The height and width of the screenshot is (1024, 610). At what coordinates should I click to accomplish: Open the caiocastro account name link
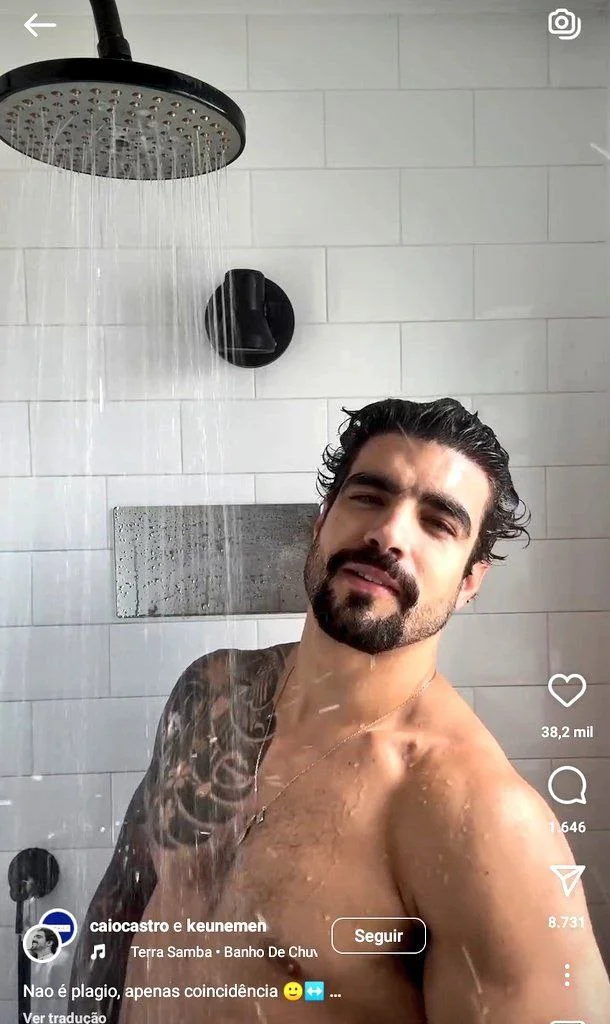[x=129, y=926]
